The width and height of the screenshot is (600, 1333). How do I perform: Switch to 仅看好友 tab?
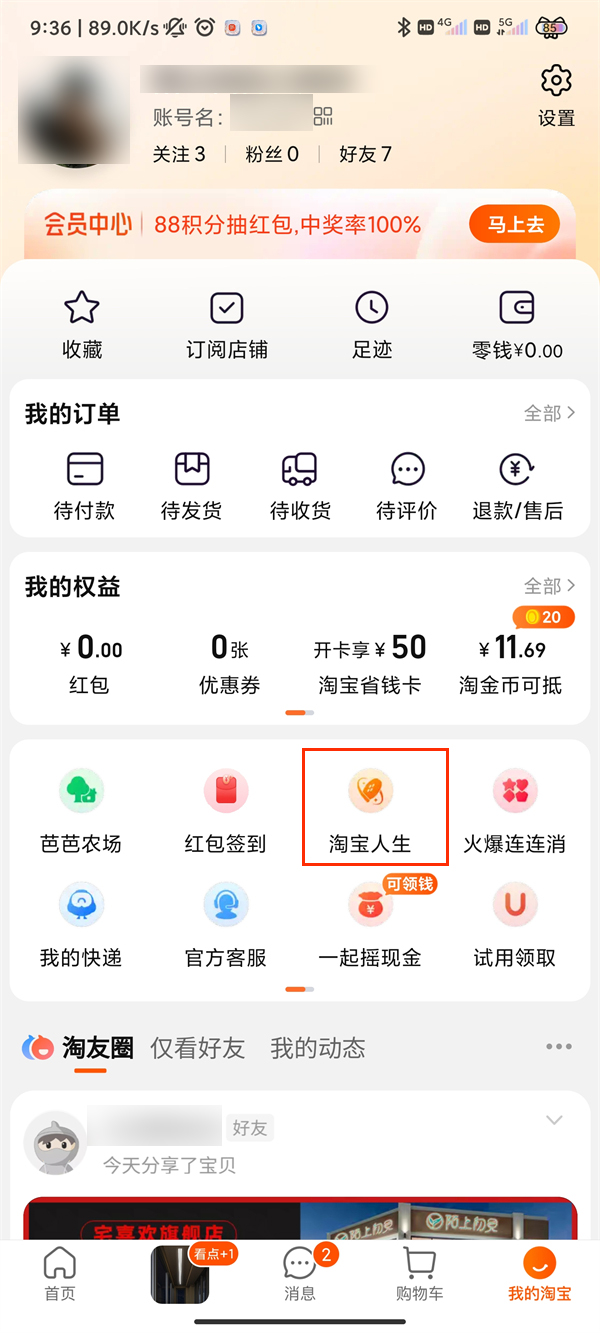pyautogui.click(x=198, y=1048)
